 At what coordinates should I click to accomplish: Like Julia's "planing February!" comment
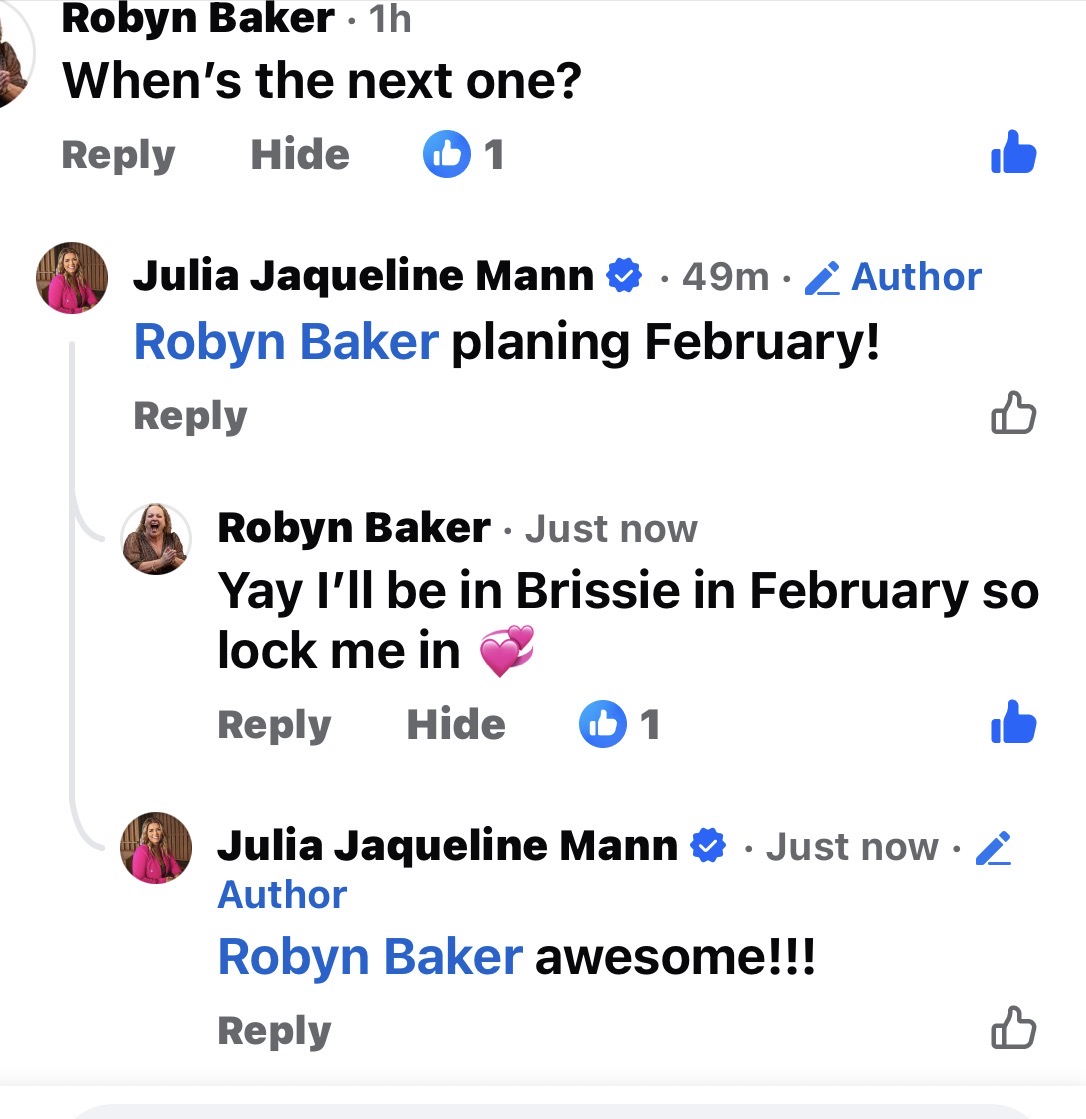pyautogui.click(x=1013, y=413)
